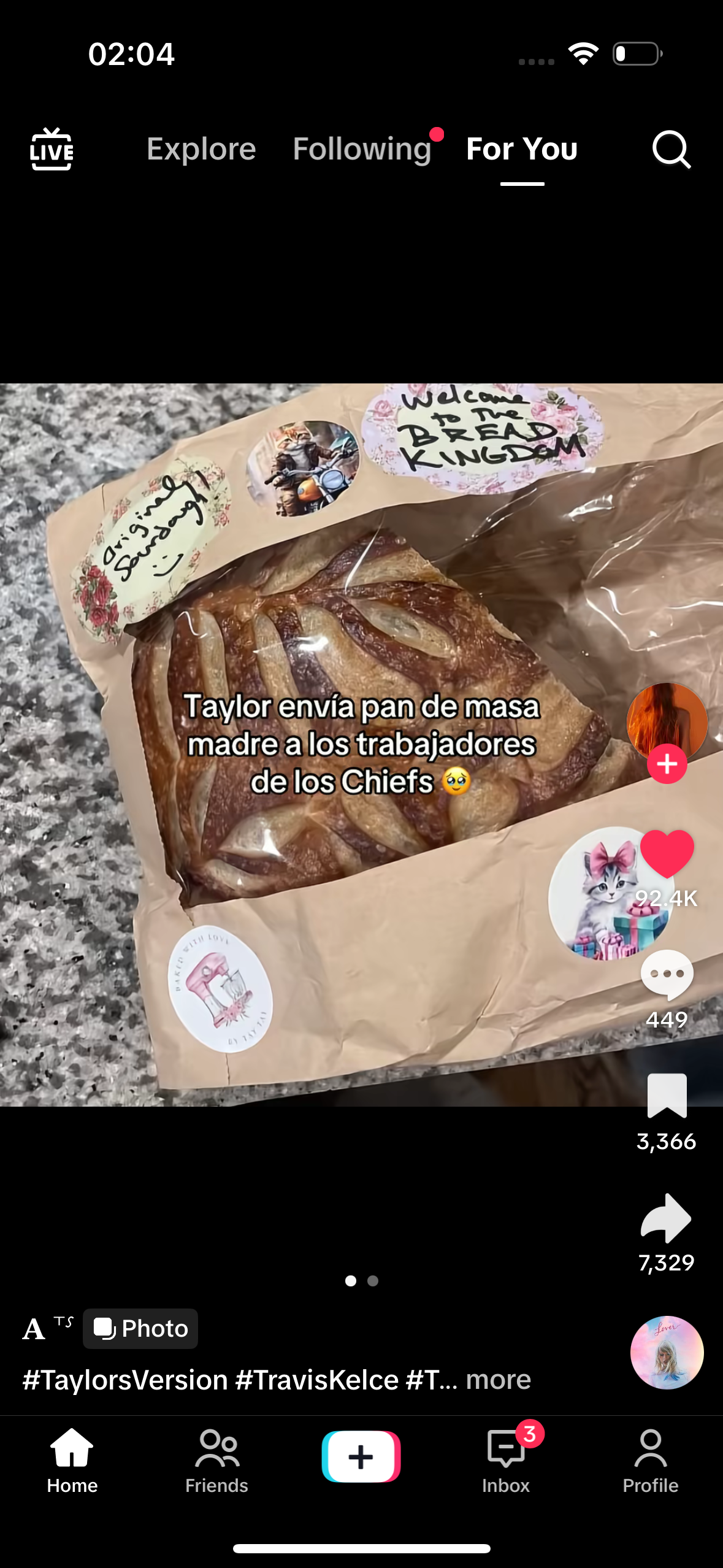
Task: Switch to the Explore tab
Action: pyautogui.click(x=201, y=149)
